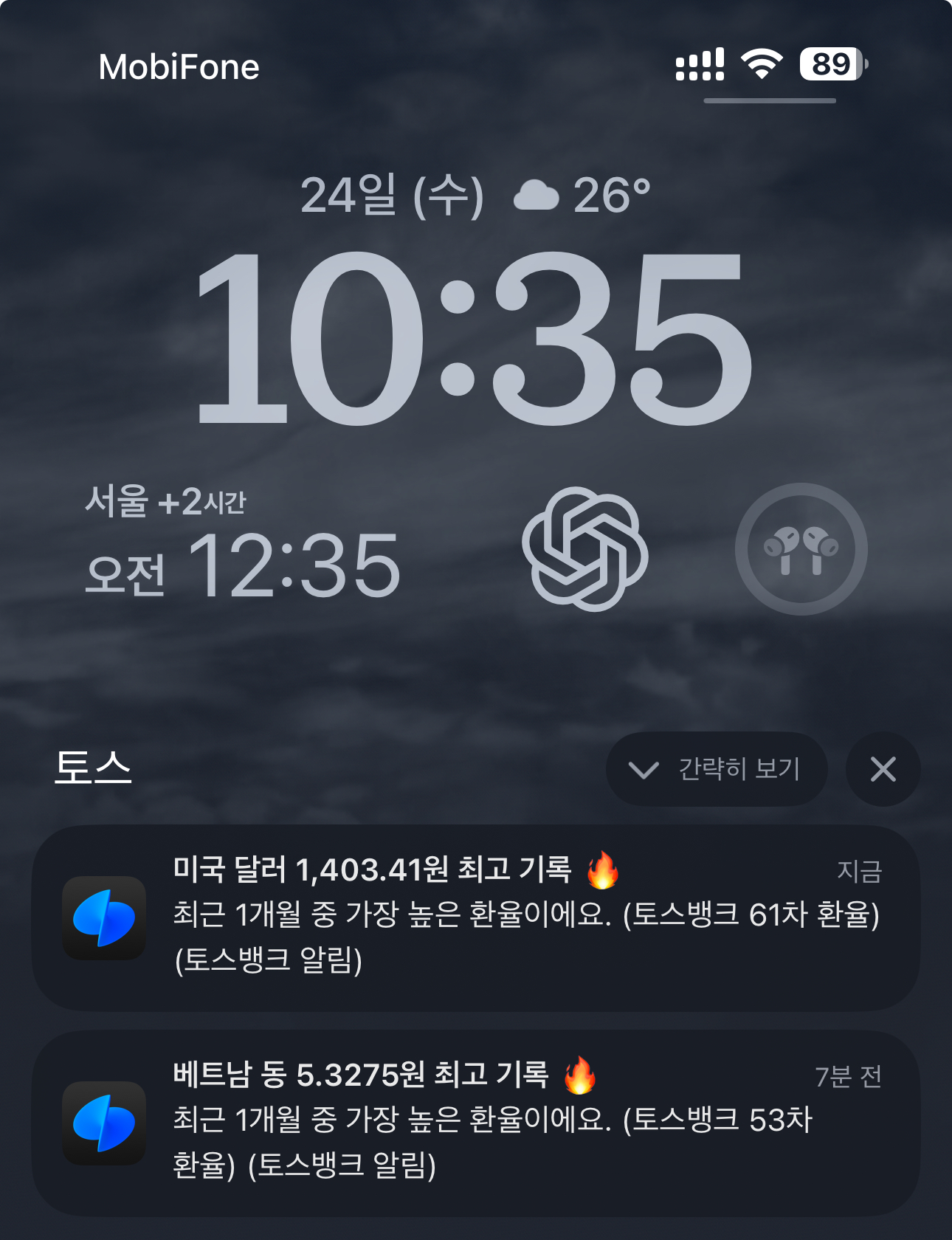This screenshot has width=952, height=1240.
Task: Launch the ChatGPT lock screen widget
Action: click(585, 549)
